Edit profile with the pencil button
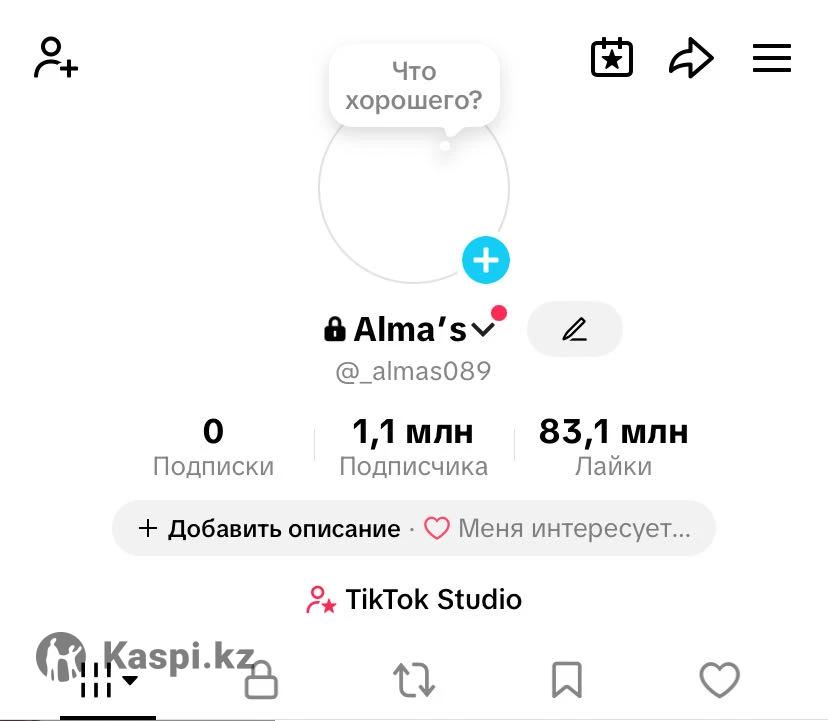828x721 pixels. point(574,329)
